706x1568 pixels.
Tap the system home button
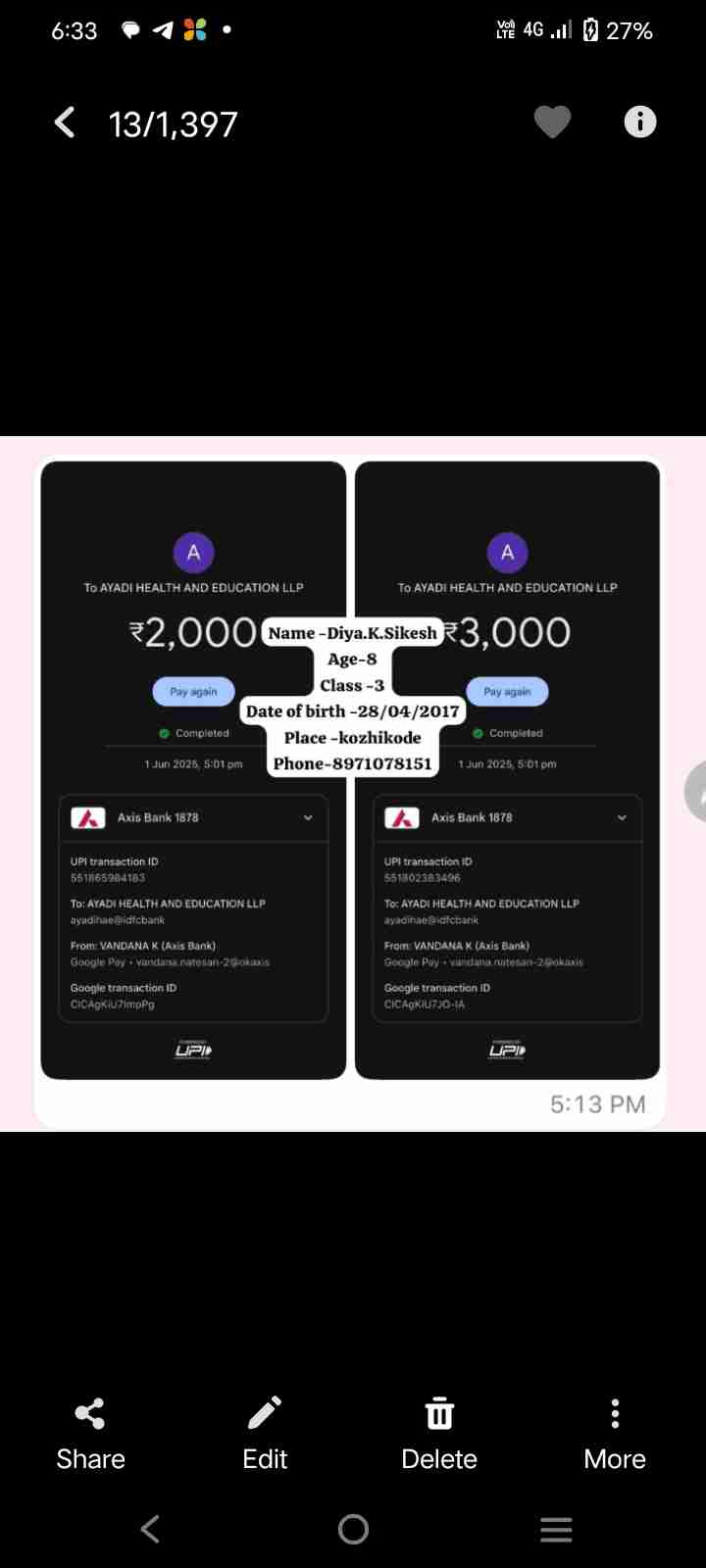click(x=353, y=1529)
